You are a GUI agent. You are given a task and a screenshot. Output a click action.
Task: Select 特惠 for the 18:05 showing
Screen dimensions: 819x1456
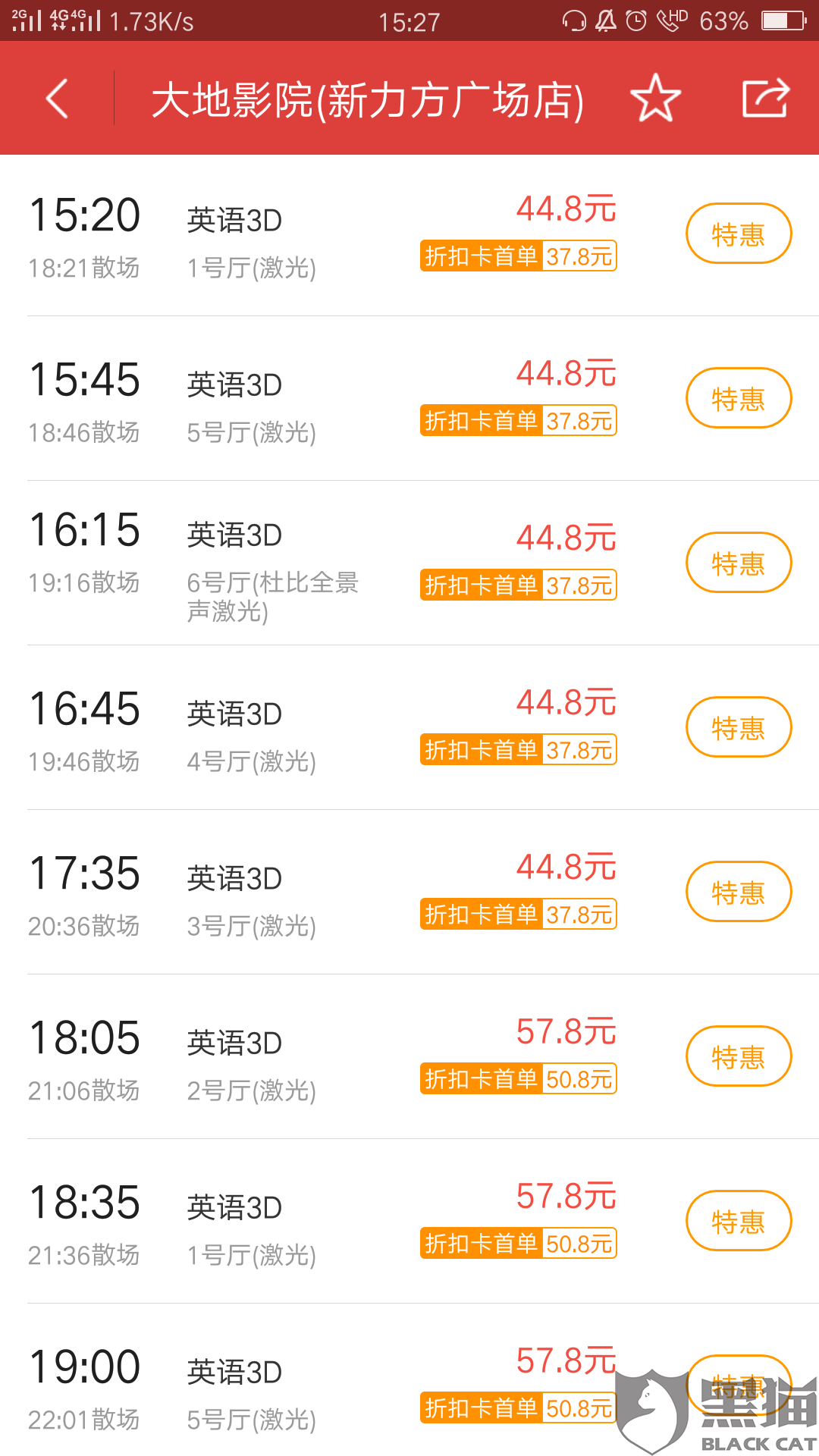click(739, 1056)
